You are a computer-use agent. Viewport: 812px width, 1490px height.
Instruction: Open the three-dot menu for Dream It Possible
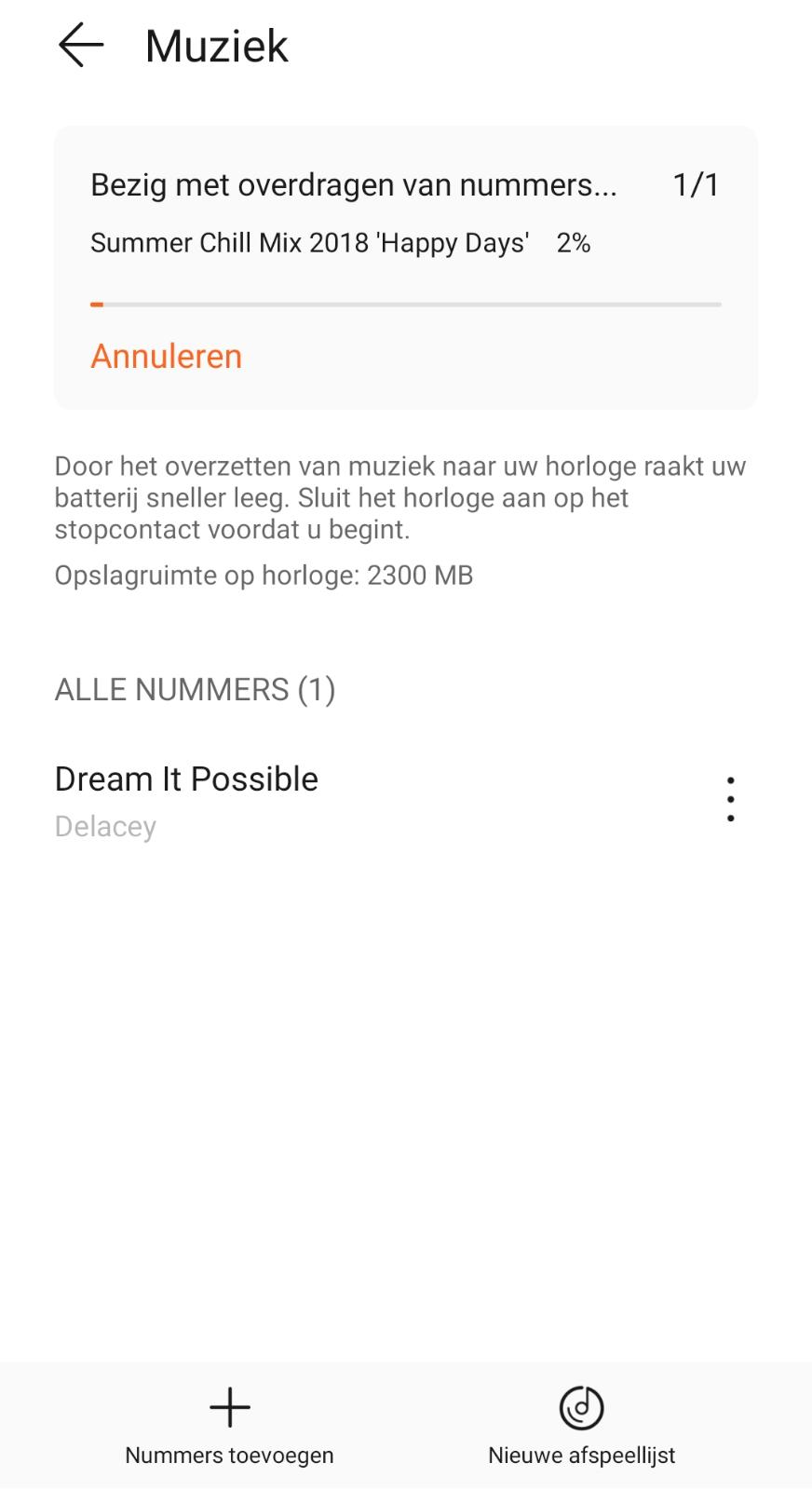(731, 798)
